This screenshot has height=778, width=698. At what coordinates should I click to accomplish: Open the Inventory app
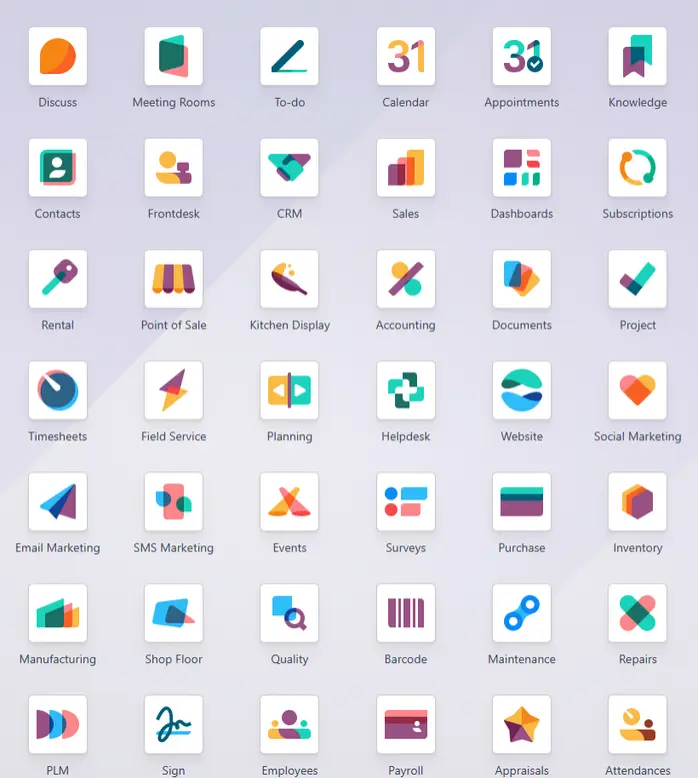tap(637, 502)
